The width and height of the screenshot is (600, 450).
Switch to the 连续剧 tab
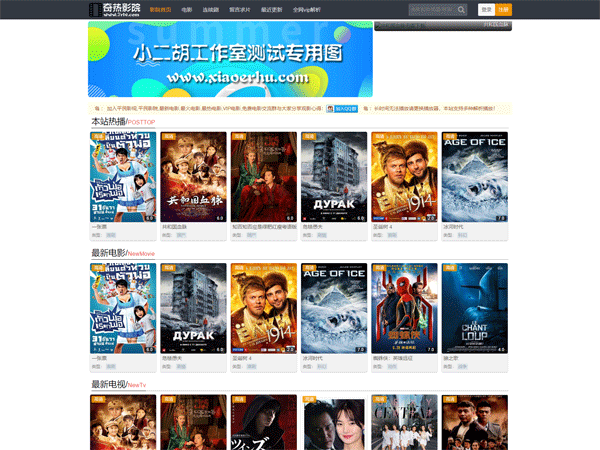[211, 9]
